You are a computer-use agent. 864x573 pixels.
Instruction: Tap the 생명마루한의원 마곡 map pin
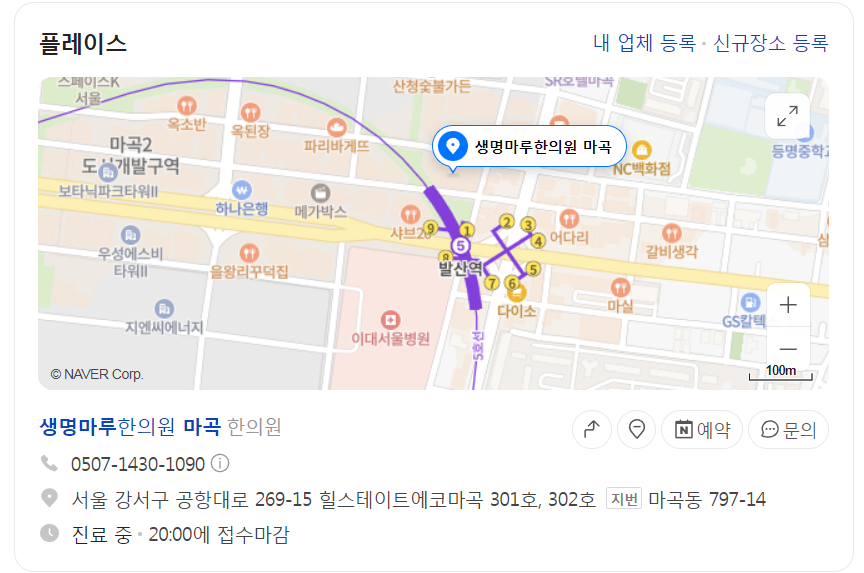point(529,147)
